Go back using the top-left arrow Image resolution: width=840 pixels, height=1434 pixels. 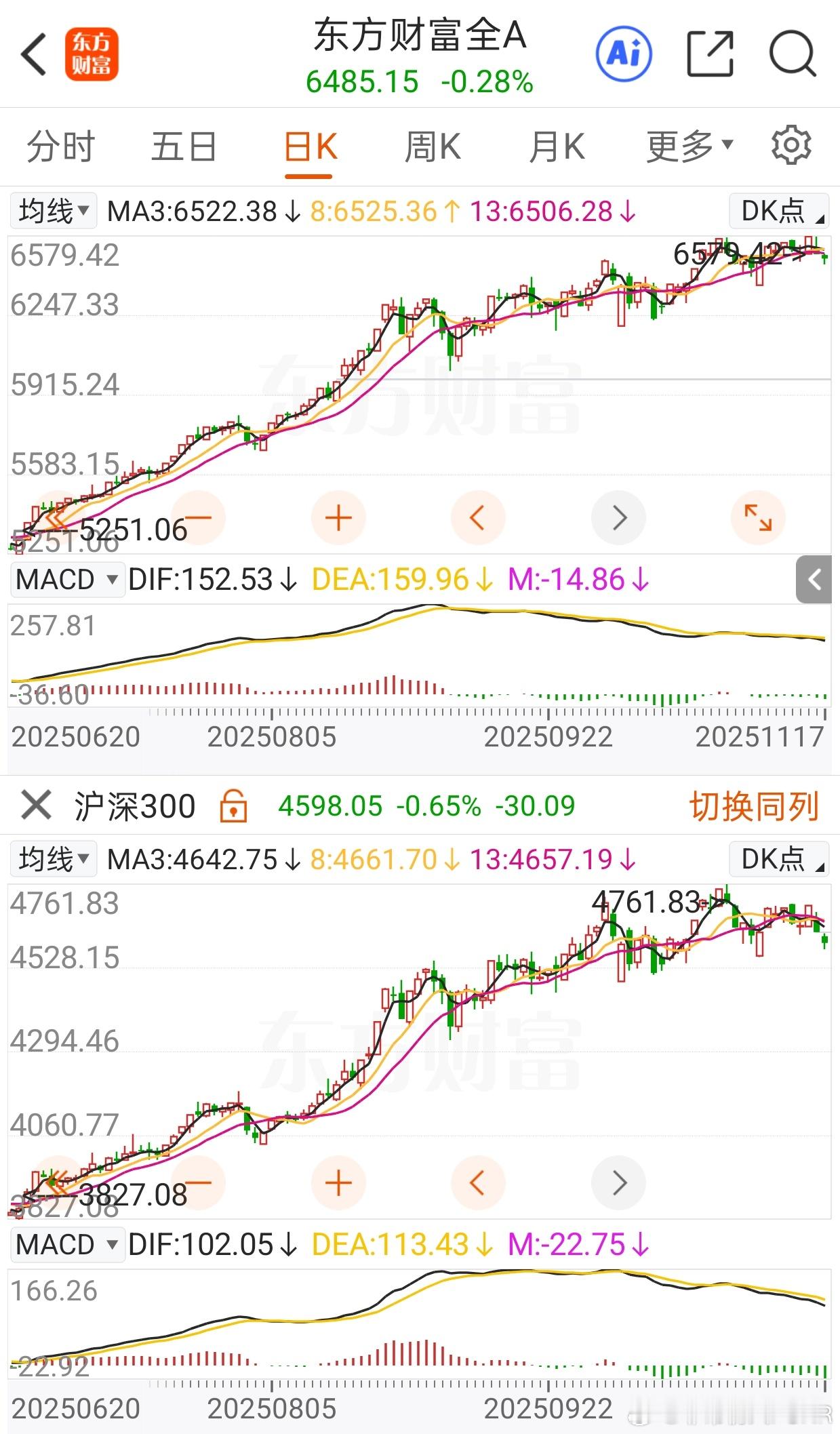[x=34, y=54]
